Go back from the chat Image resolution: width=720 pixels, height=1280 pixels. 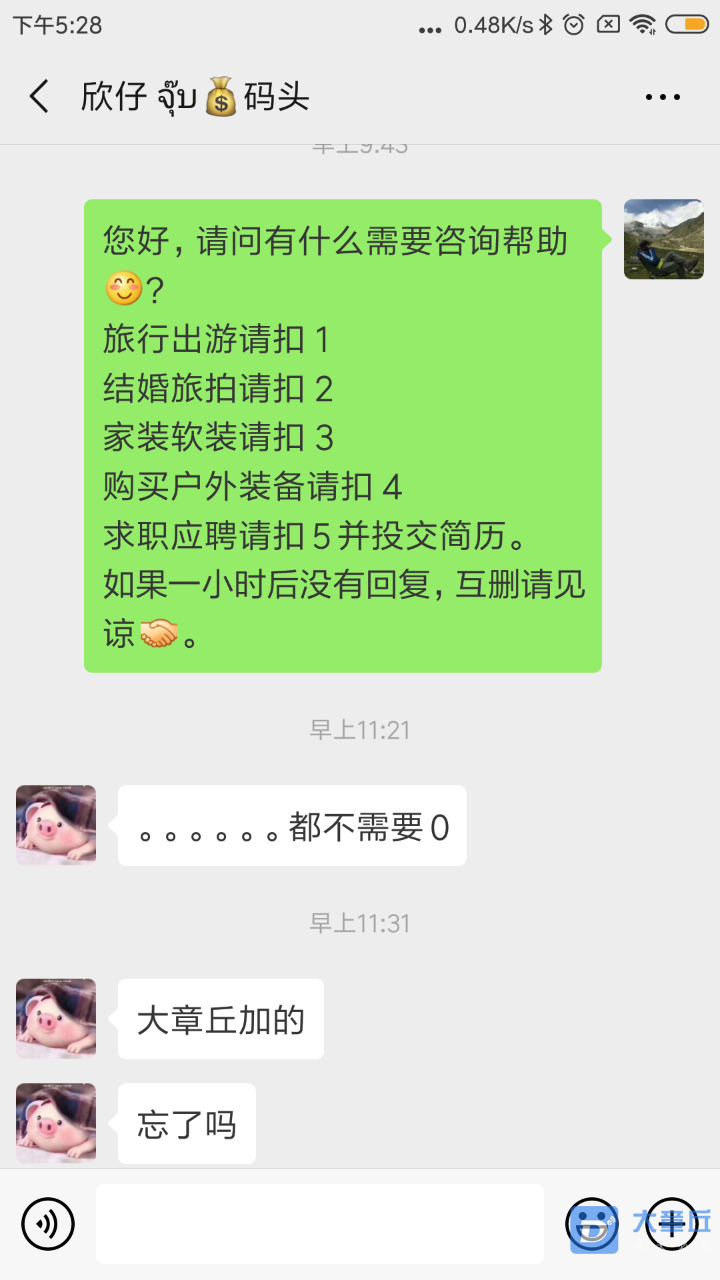[x=39, y=97]
